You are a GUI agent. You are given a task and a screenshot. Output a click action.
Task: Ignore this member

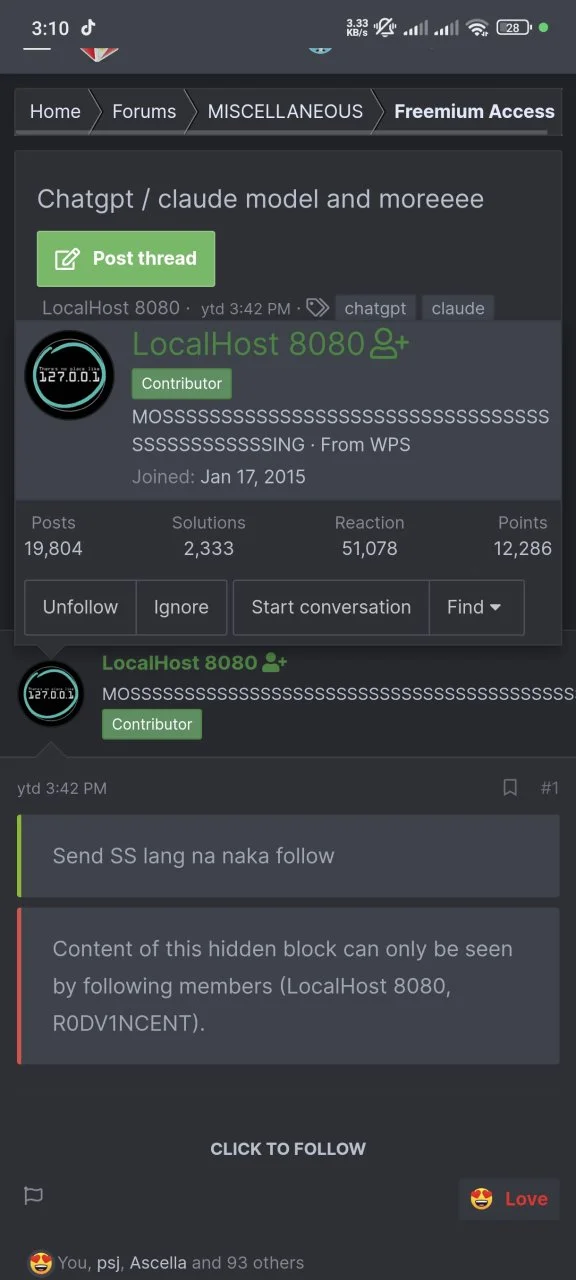[x=181, y=607]
